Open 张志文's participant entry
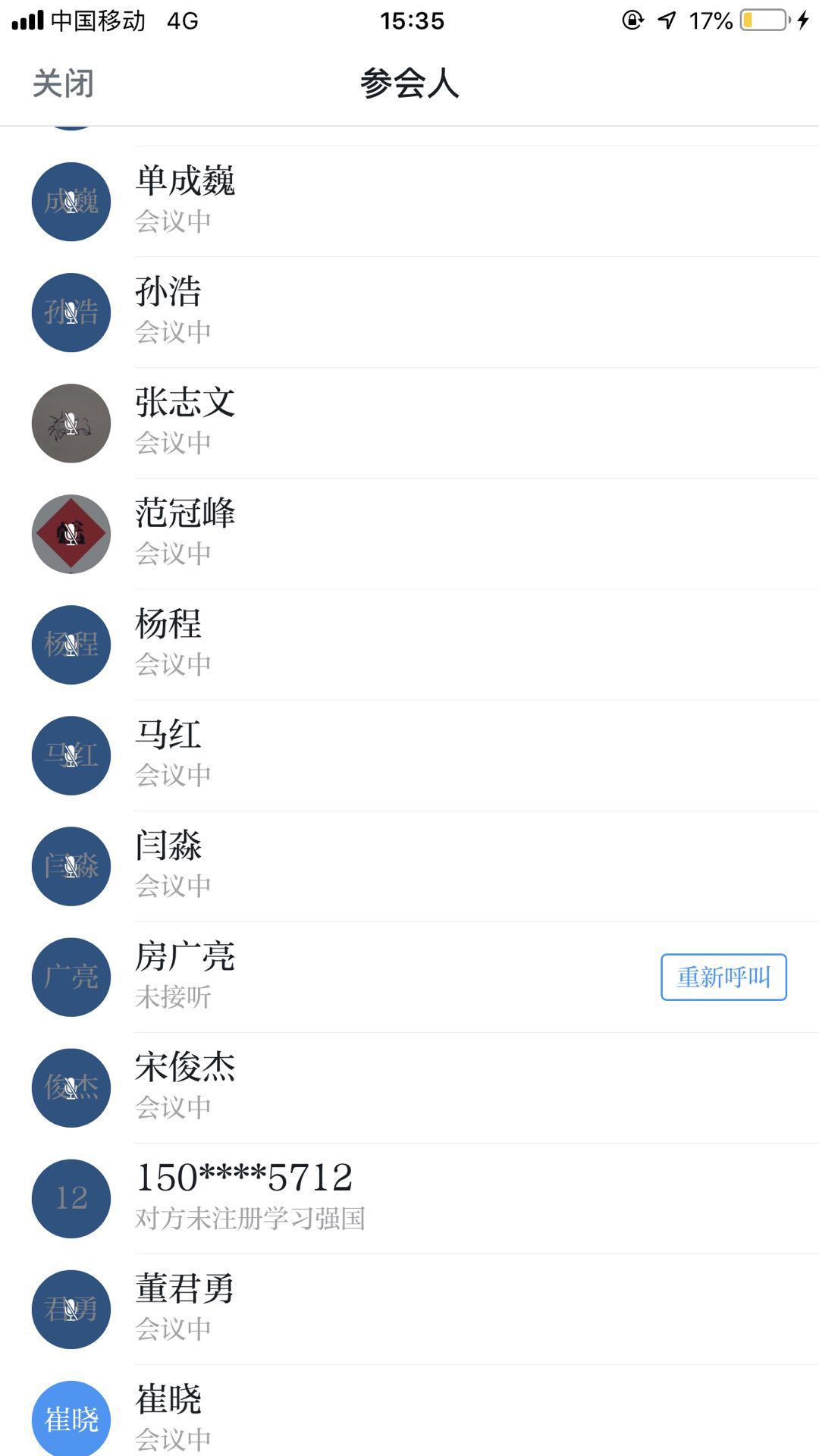The width and height of the screenshot is (819, 1456). click(x=409, y=423)
